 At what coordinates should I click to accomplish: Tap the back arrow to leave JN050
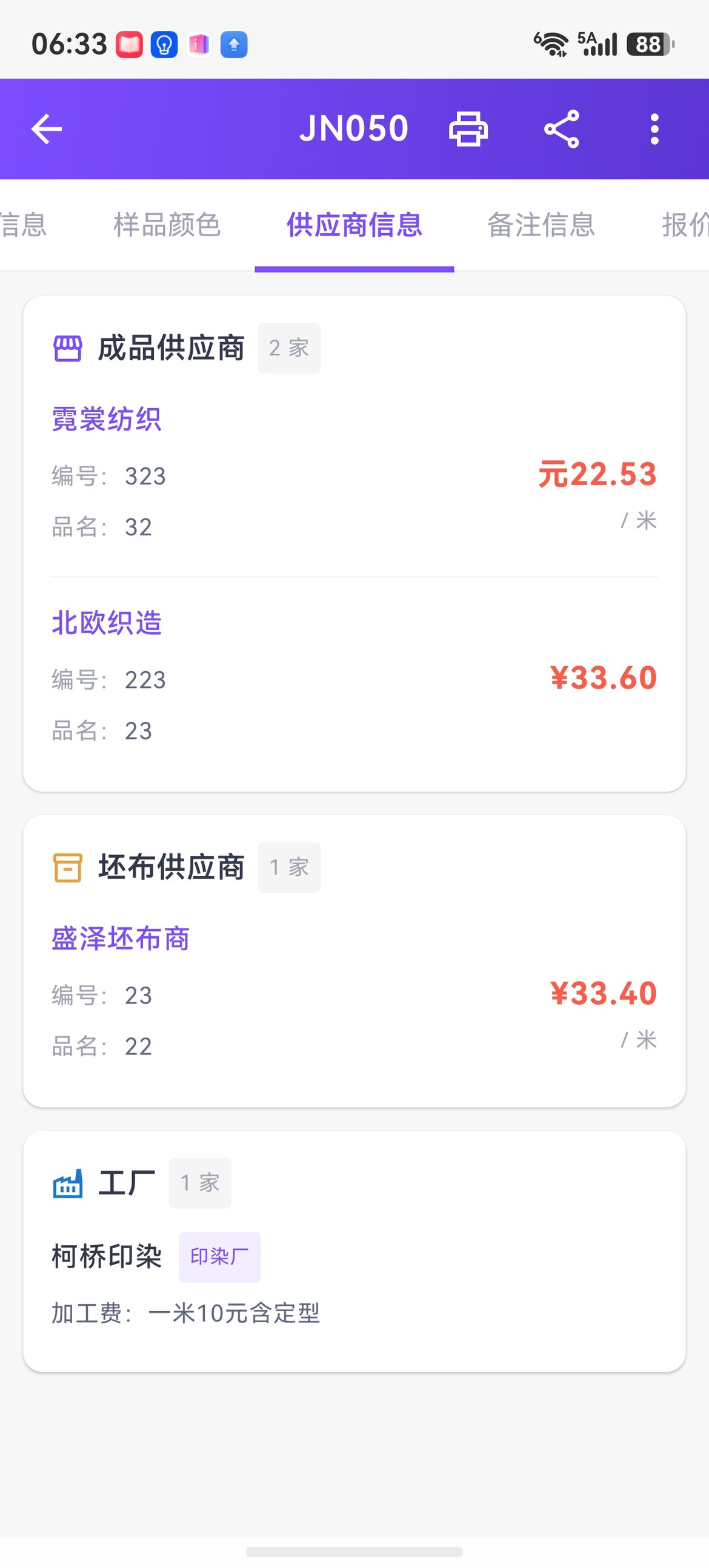tap(45, 128)
